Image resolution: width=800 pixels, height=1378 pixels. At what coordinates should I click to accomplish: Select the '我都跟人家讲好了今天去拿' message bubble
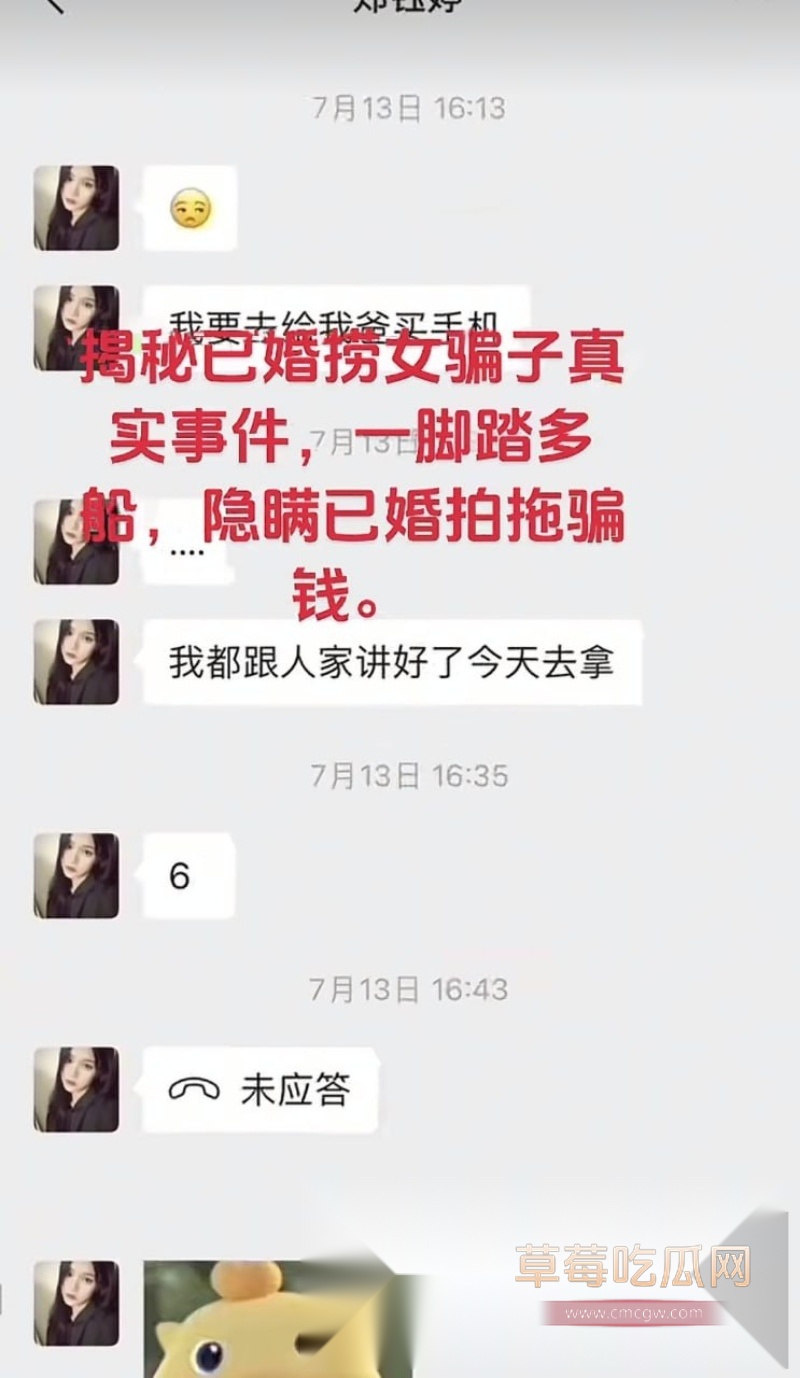[393, 661]
